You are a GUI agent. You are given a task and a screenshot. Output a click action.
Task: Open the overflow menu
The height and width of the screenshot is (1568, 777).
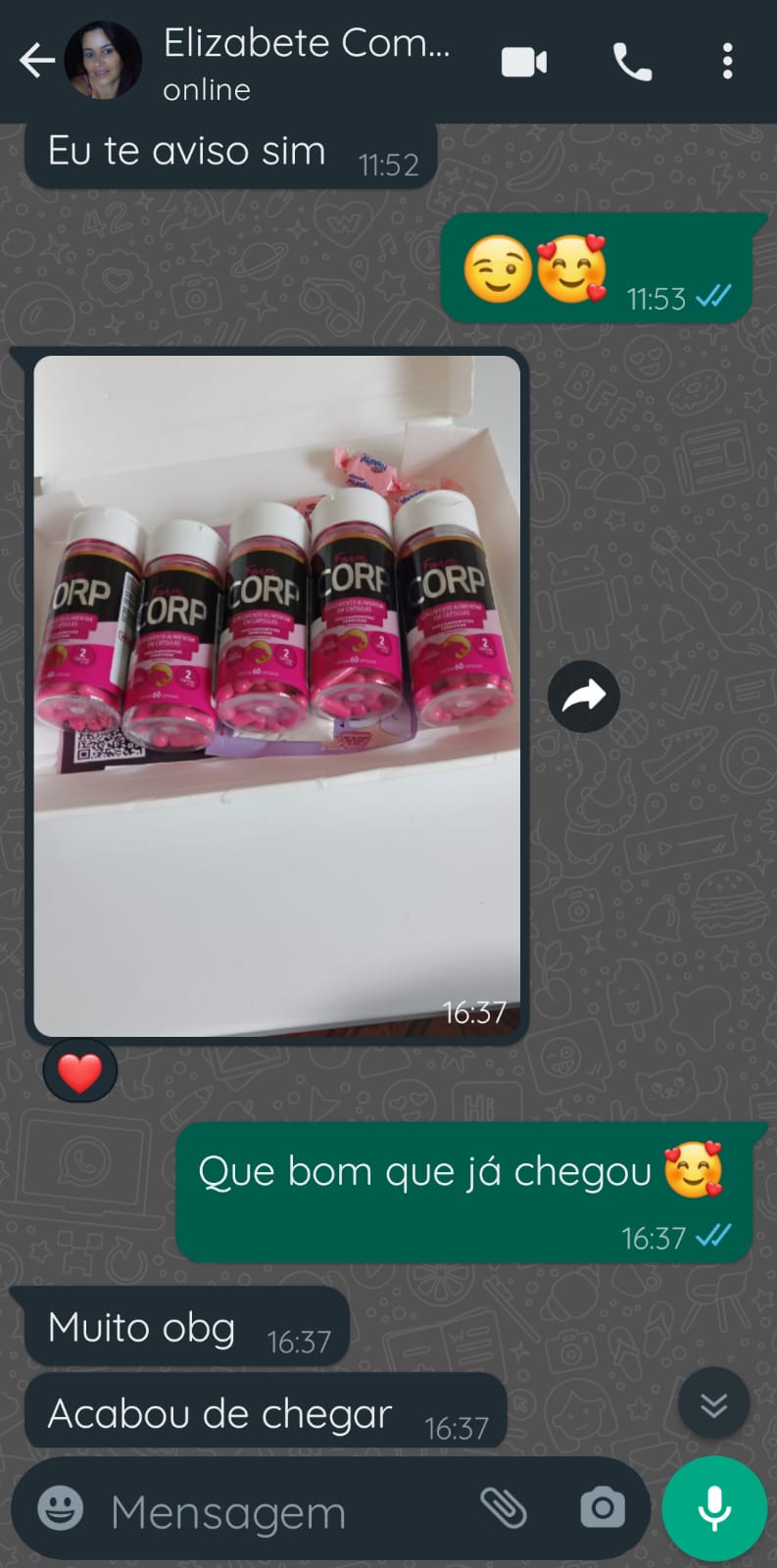tap(727, 62)
